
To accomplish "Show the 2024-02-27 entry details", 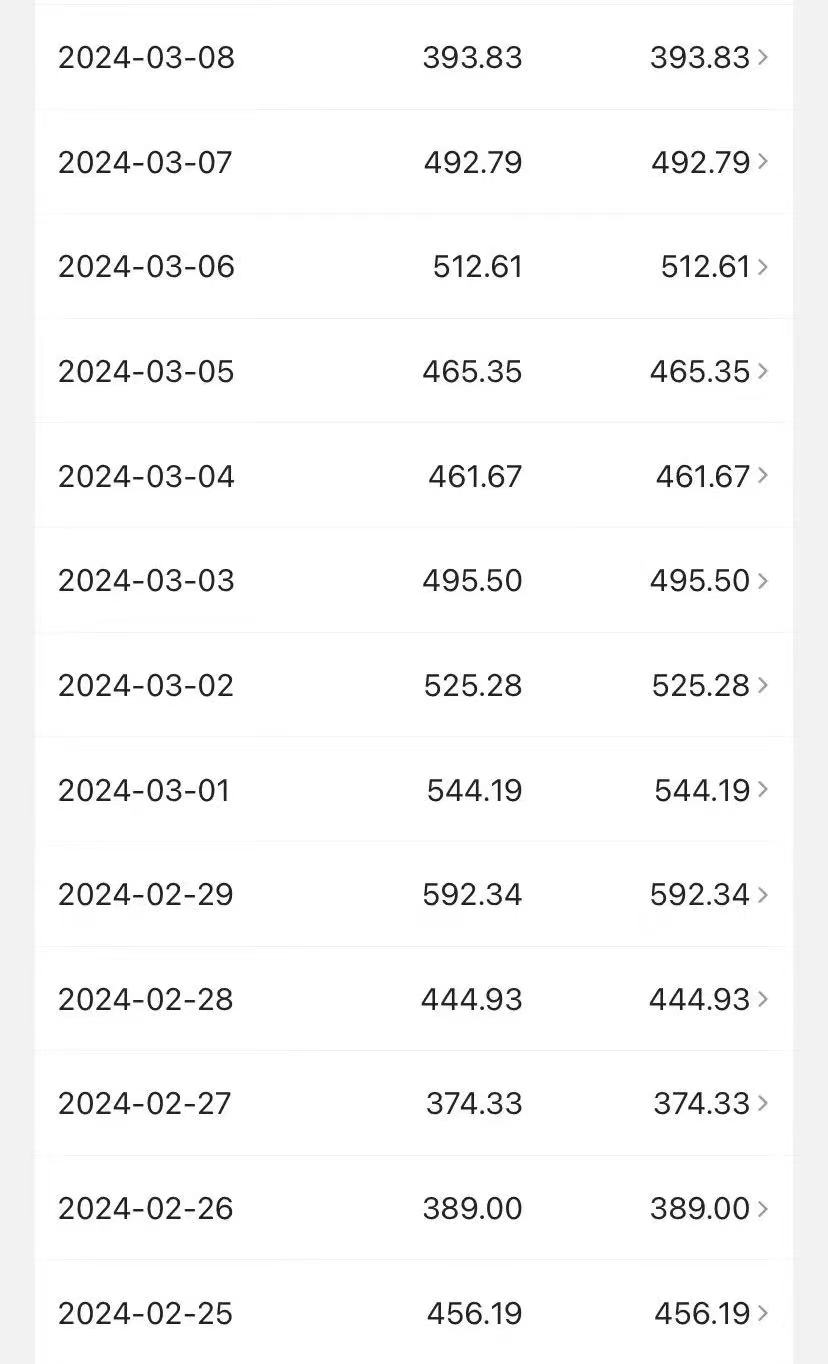I will [413, 1104].
